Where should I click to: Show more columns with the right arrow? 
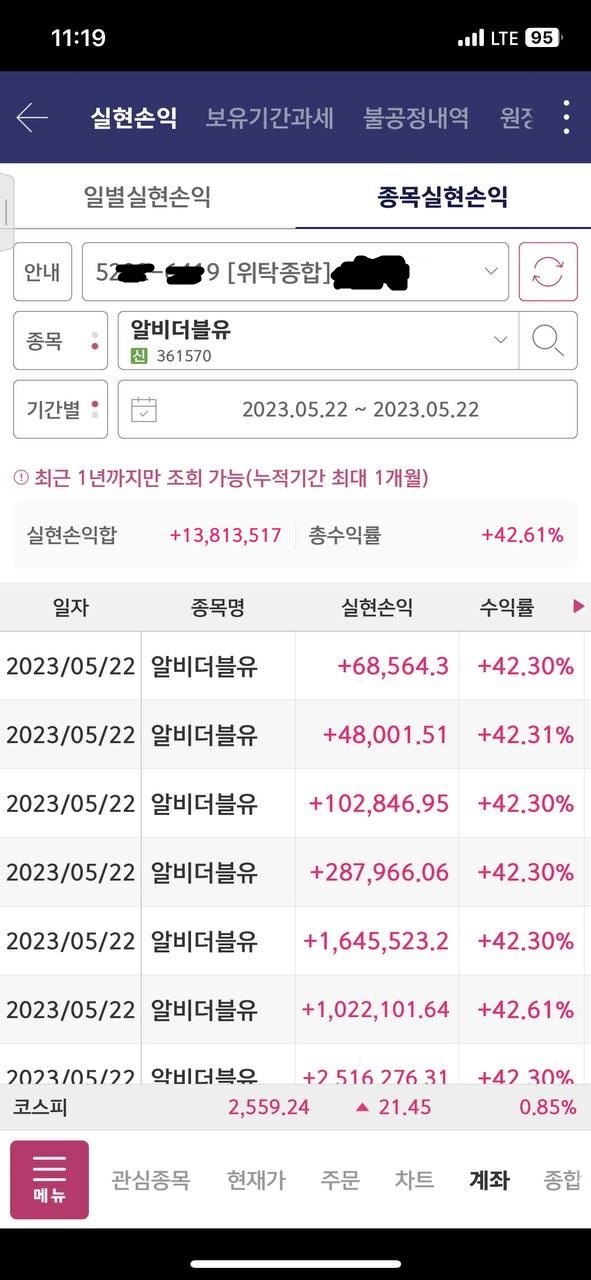578,606
